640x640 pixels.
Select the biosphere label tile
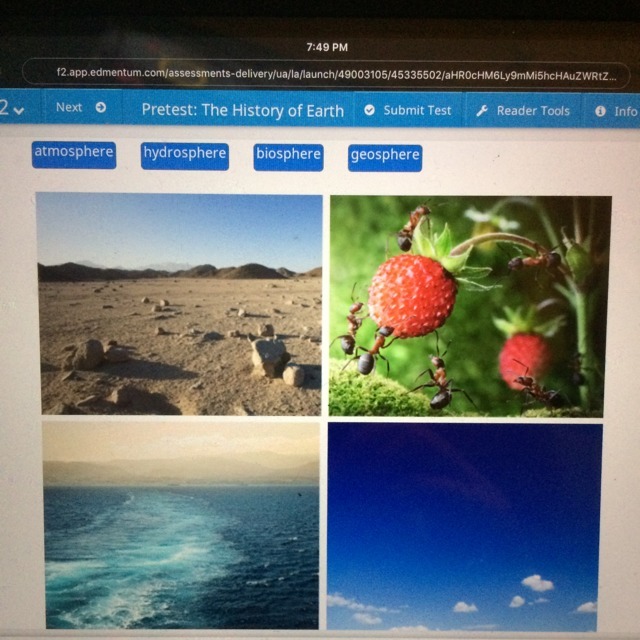289,157
